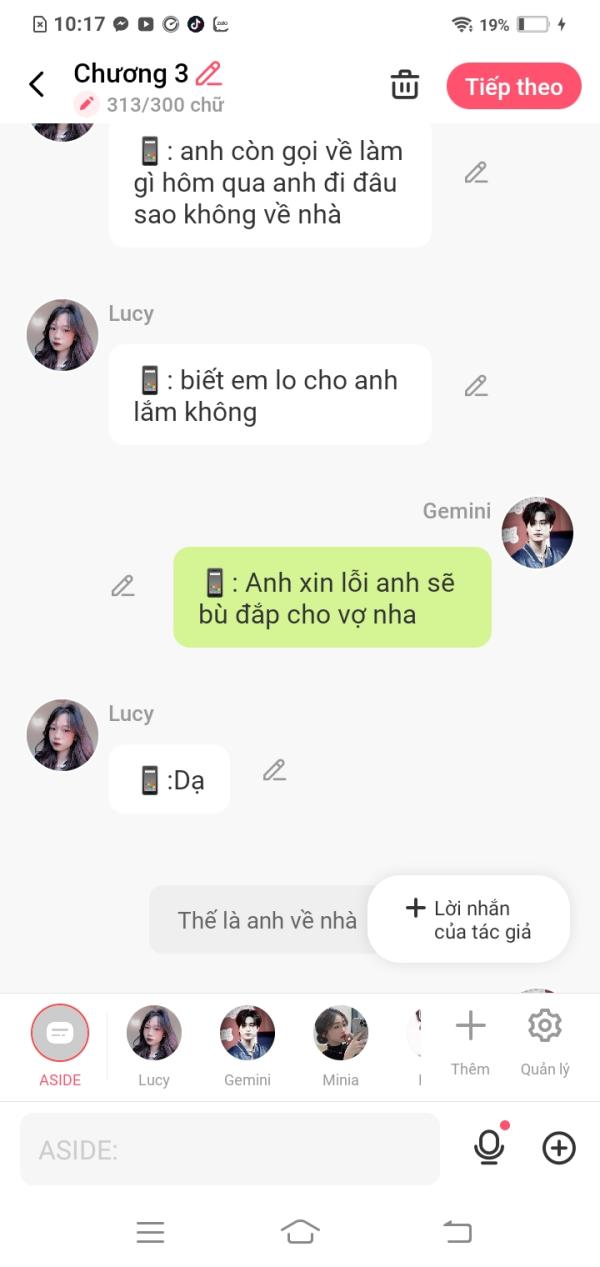Start voice input with the microphone

click(x=489, y=1148)
